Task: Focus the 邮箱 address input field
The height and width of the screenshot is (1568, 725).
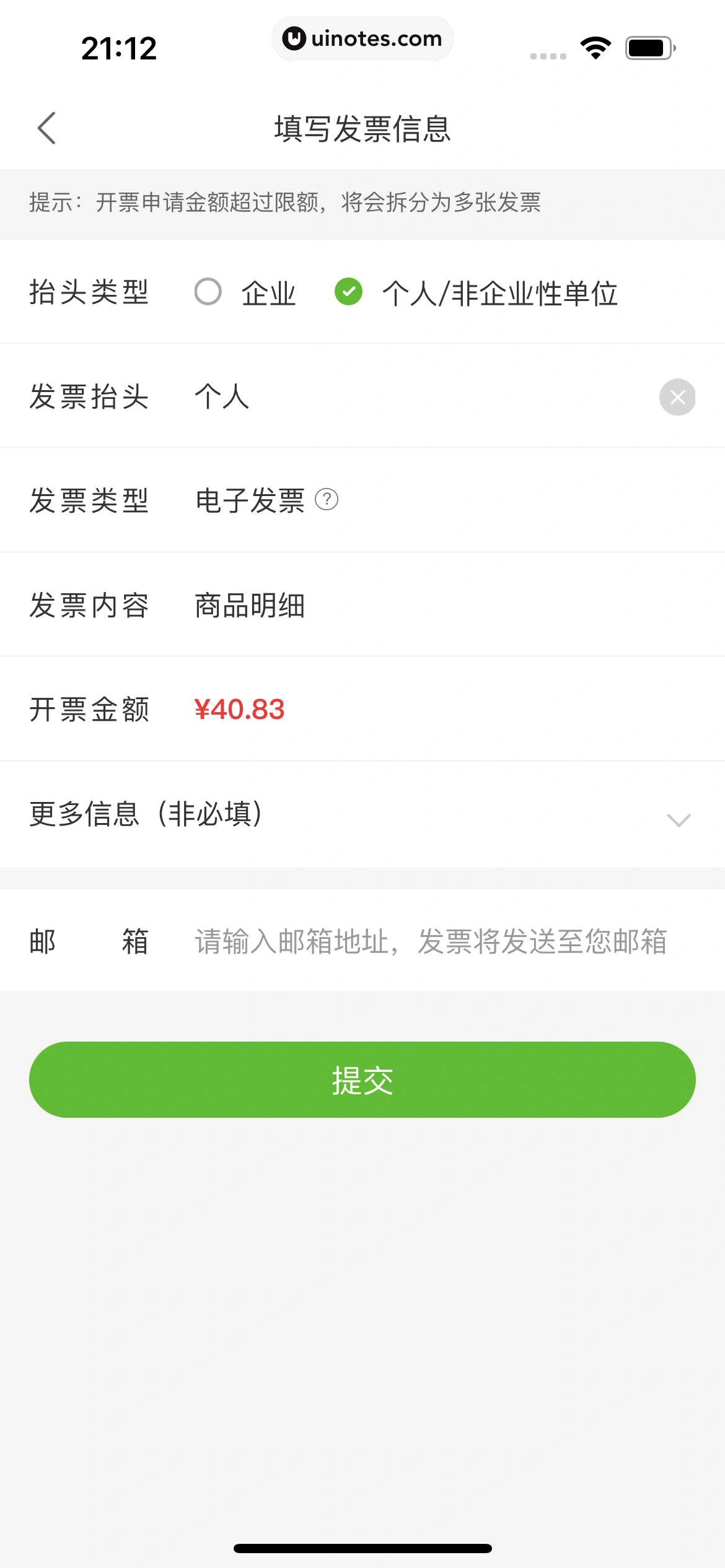Action: pyautogui.click(x=431, y=941)
